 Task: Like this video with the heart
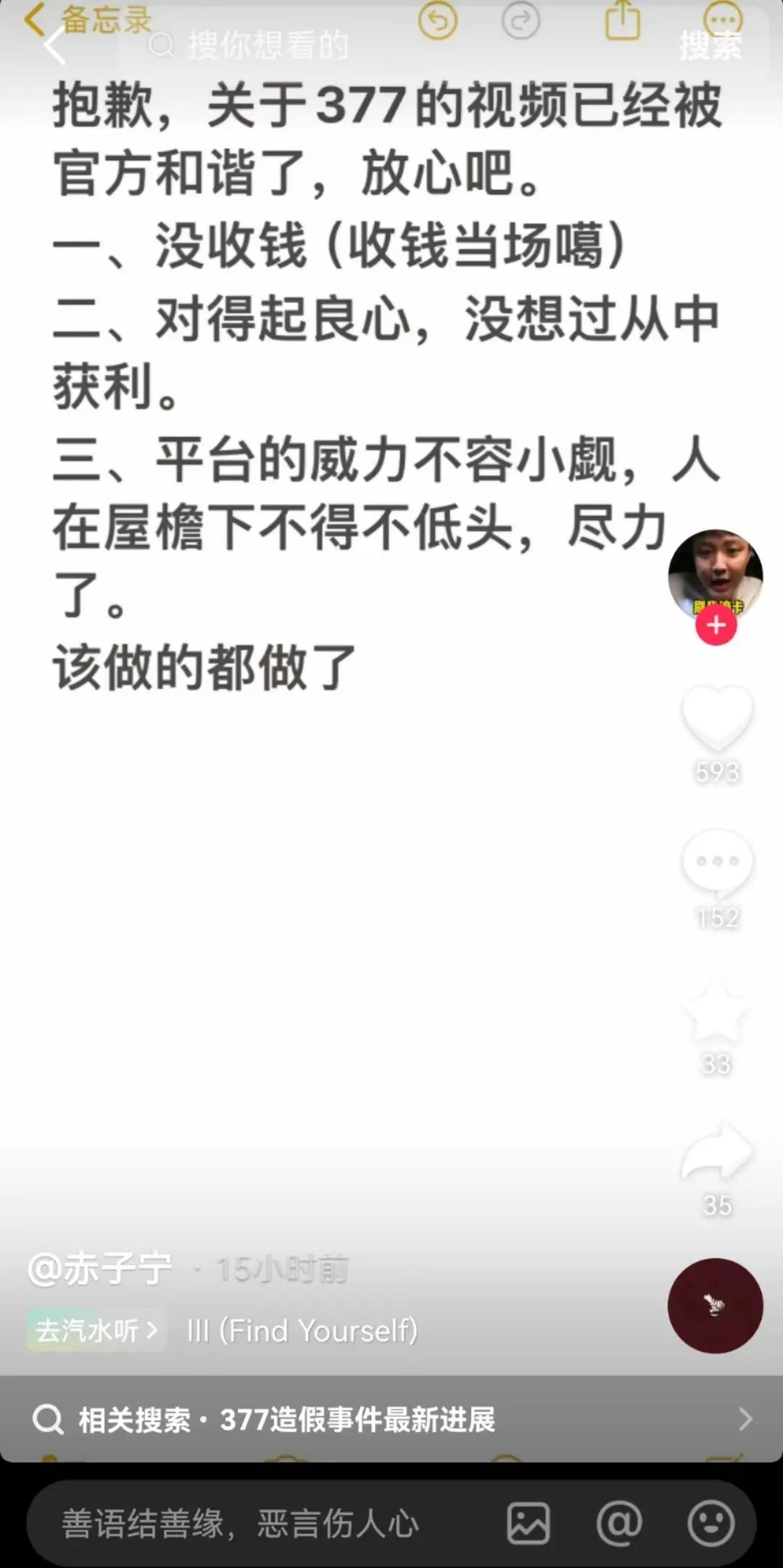click(x=717, y=717)
